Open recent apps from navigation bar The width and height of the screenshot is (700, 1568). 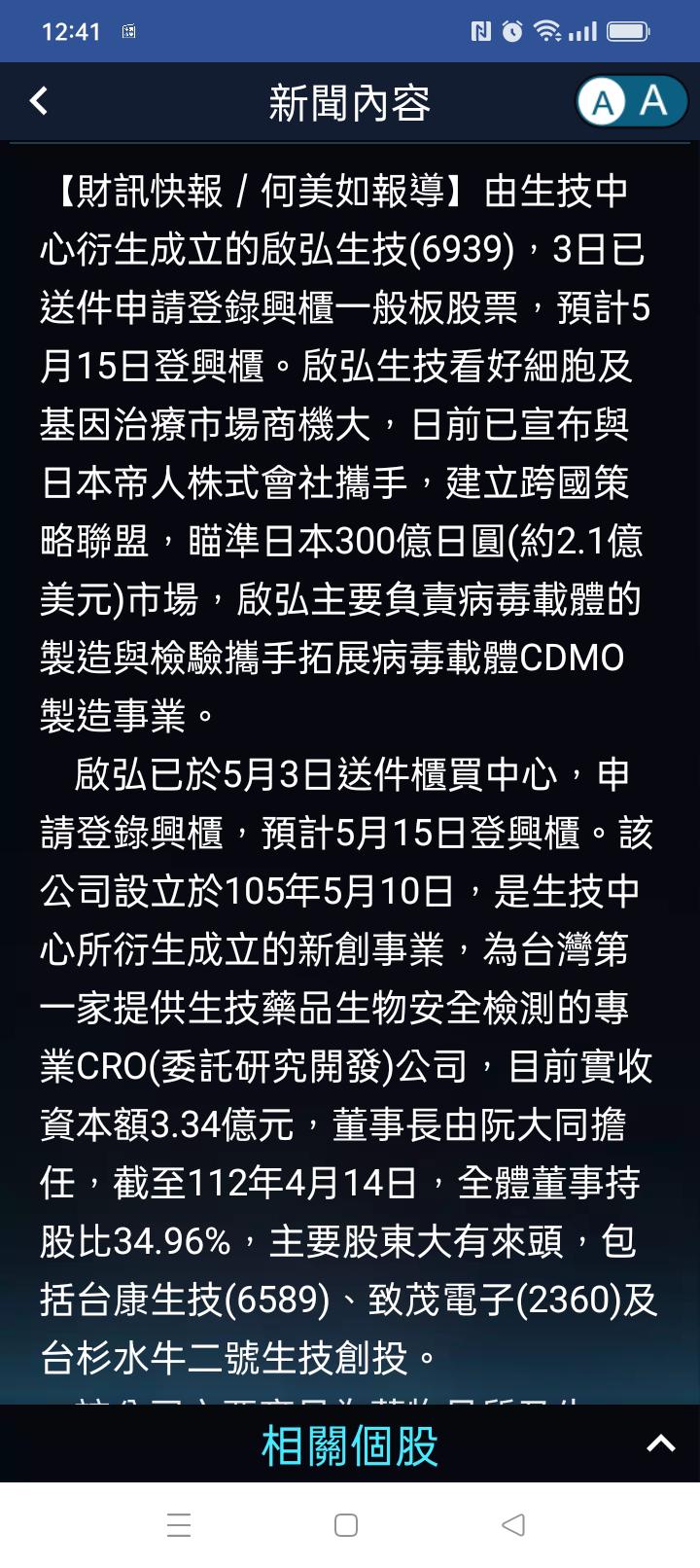(x=179, y=1525)
